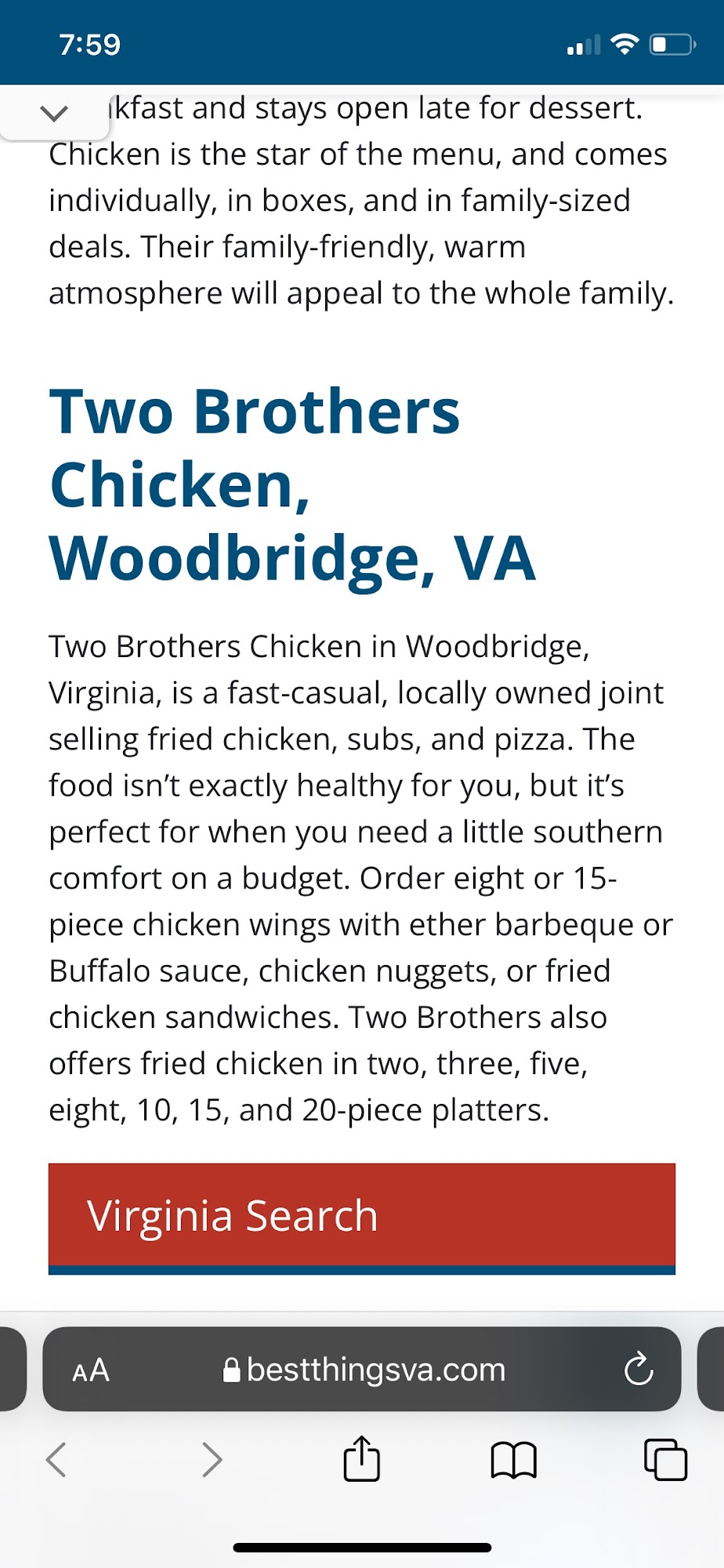This screenshot has height=1568, width=724.
Task: Reload the current page
Action: pyautogui.click(x=639, y=1370)
